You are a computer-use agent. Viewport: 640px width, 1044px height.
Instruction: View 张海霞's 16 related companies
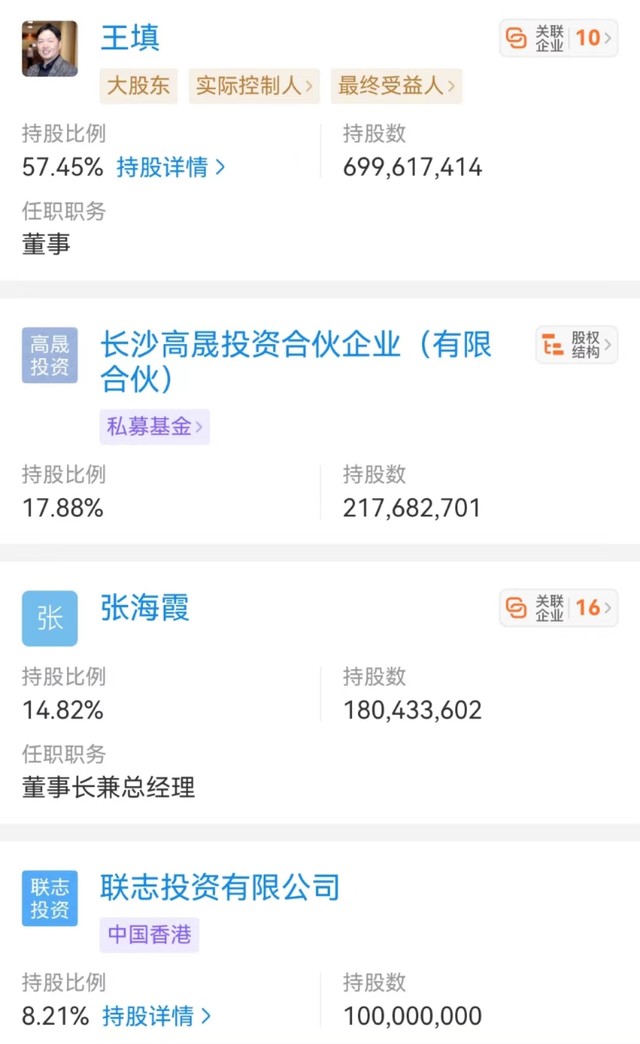click(x=559, y=607)
